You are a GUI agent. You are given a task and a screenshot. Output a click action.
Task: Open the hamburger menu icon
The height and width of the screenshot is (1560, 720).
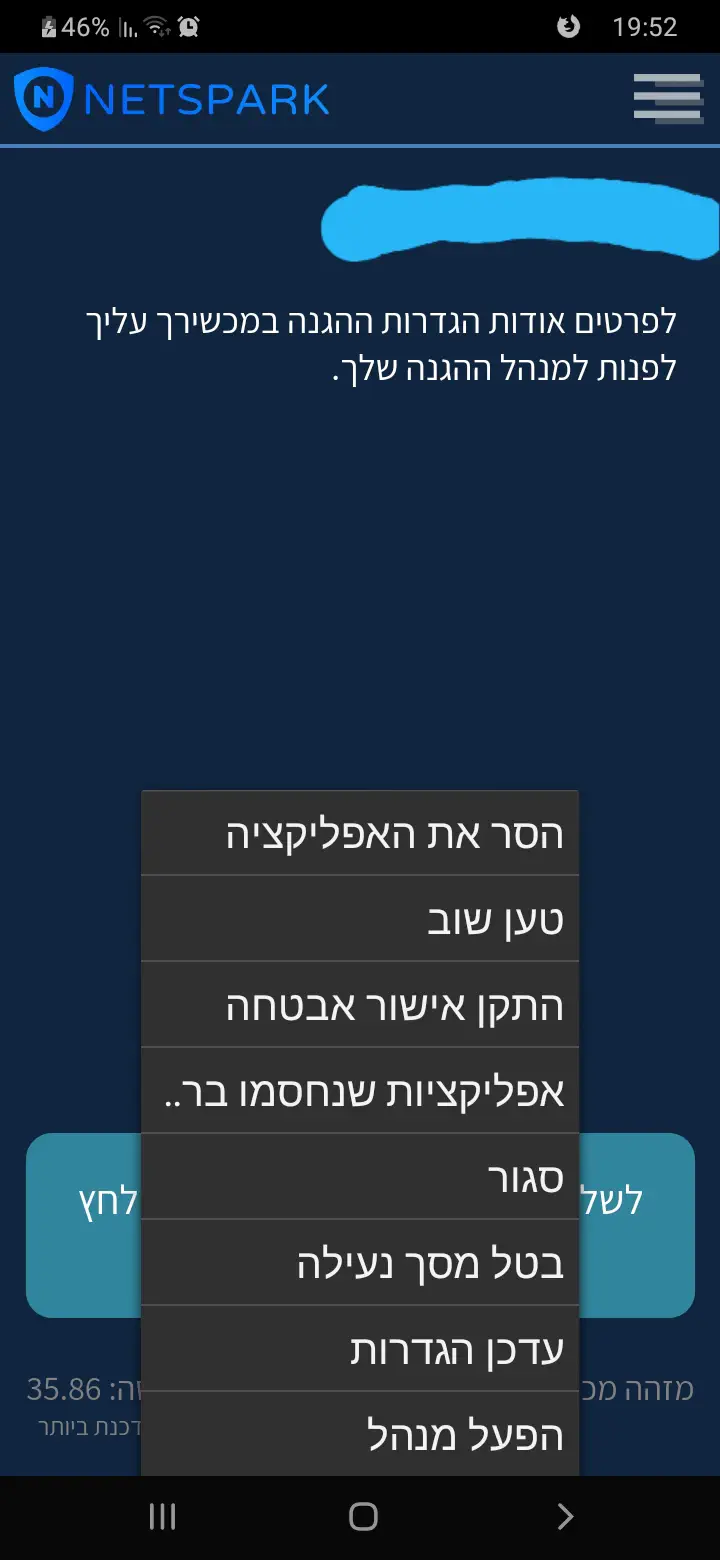668,98
